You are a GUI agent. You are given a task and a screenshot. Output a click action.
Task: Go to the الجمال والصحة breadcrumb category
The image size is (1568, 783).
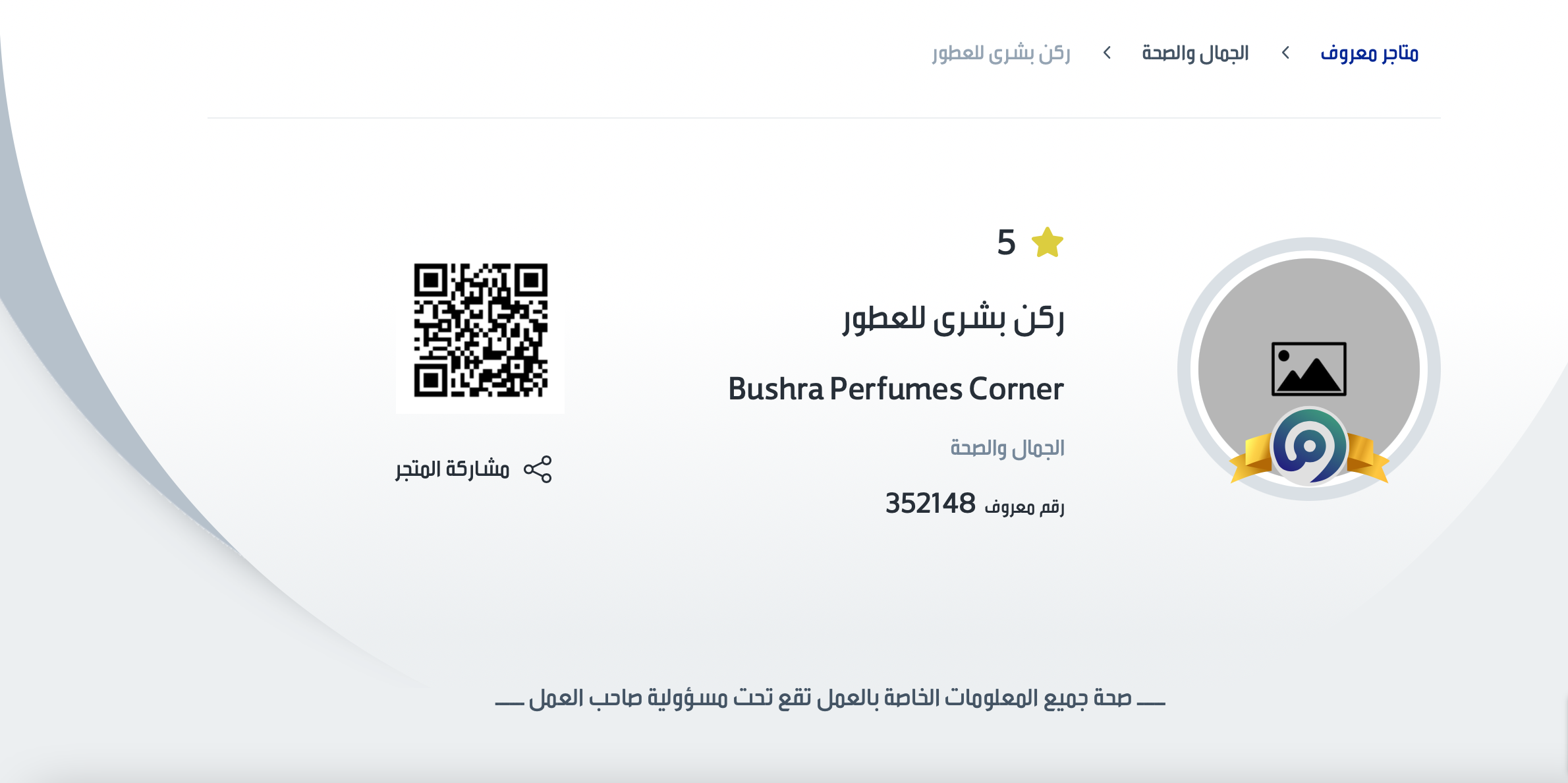(1195, 53)
